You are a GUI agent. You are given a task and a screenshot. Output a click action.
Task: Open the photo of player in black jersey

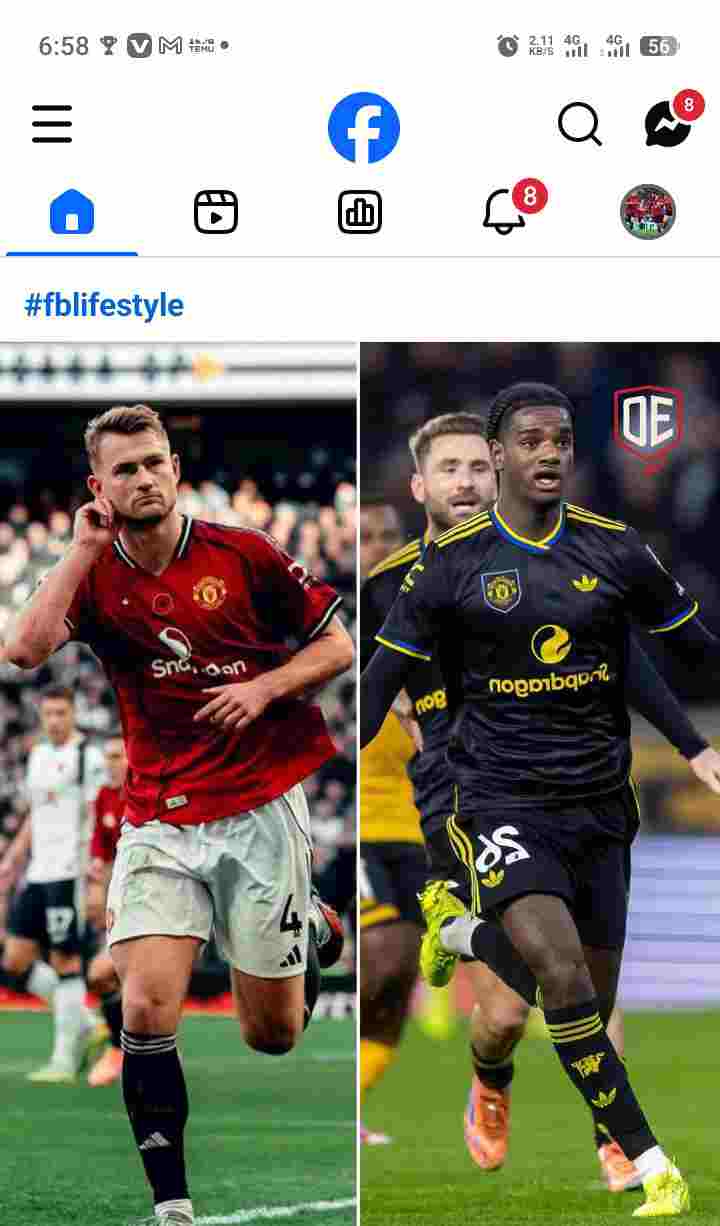[540, 780]
